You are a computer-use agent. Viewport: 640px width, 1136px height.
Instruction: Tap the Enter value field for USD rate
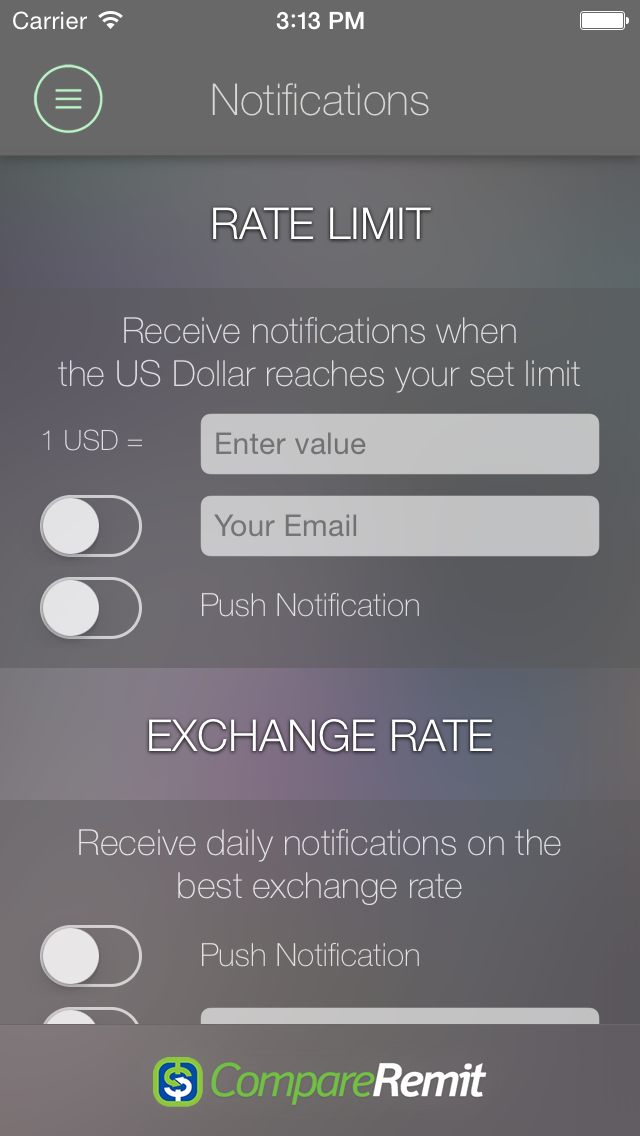[399, 444]
